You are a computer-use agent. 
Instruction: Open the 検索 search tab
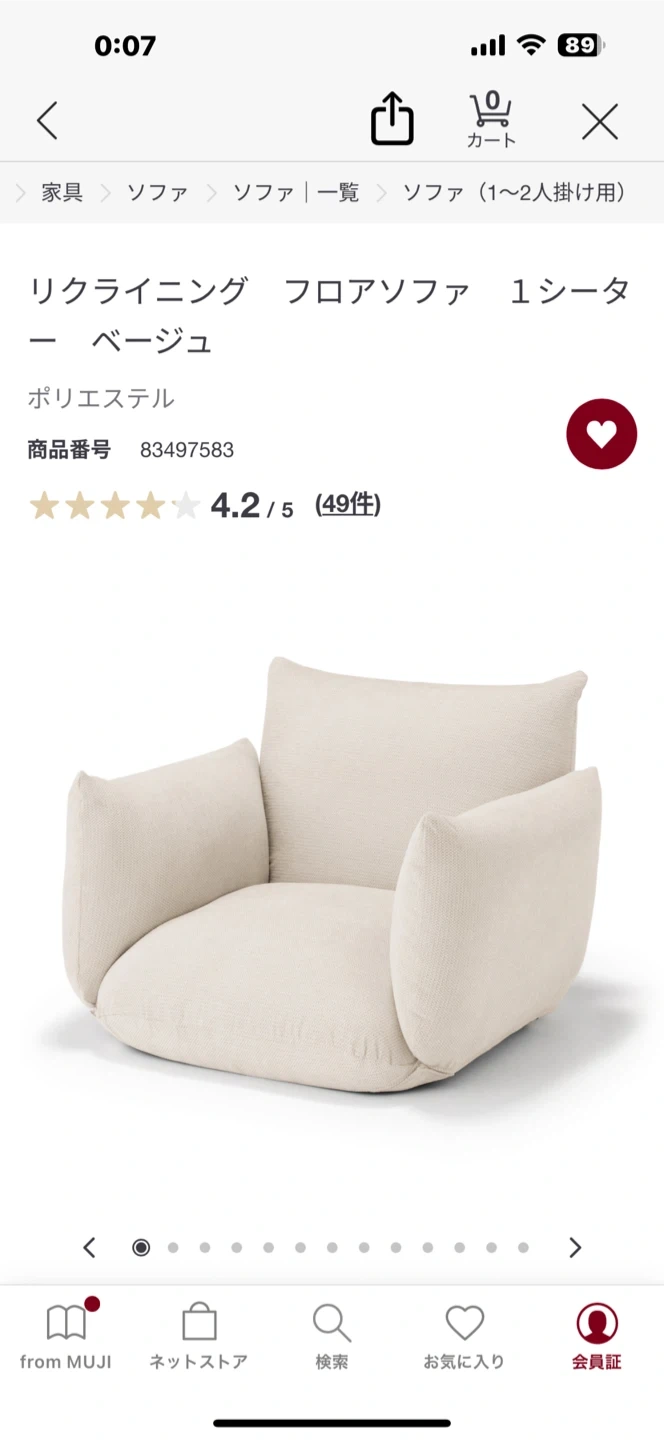[332, 1336]
